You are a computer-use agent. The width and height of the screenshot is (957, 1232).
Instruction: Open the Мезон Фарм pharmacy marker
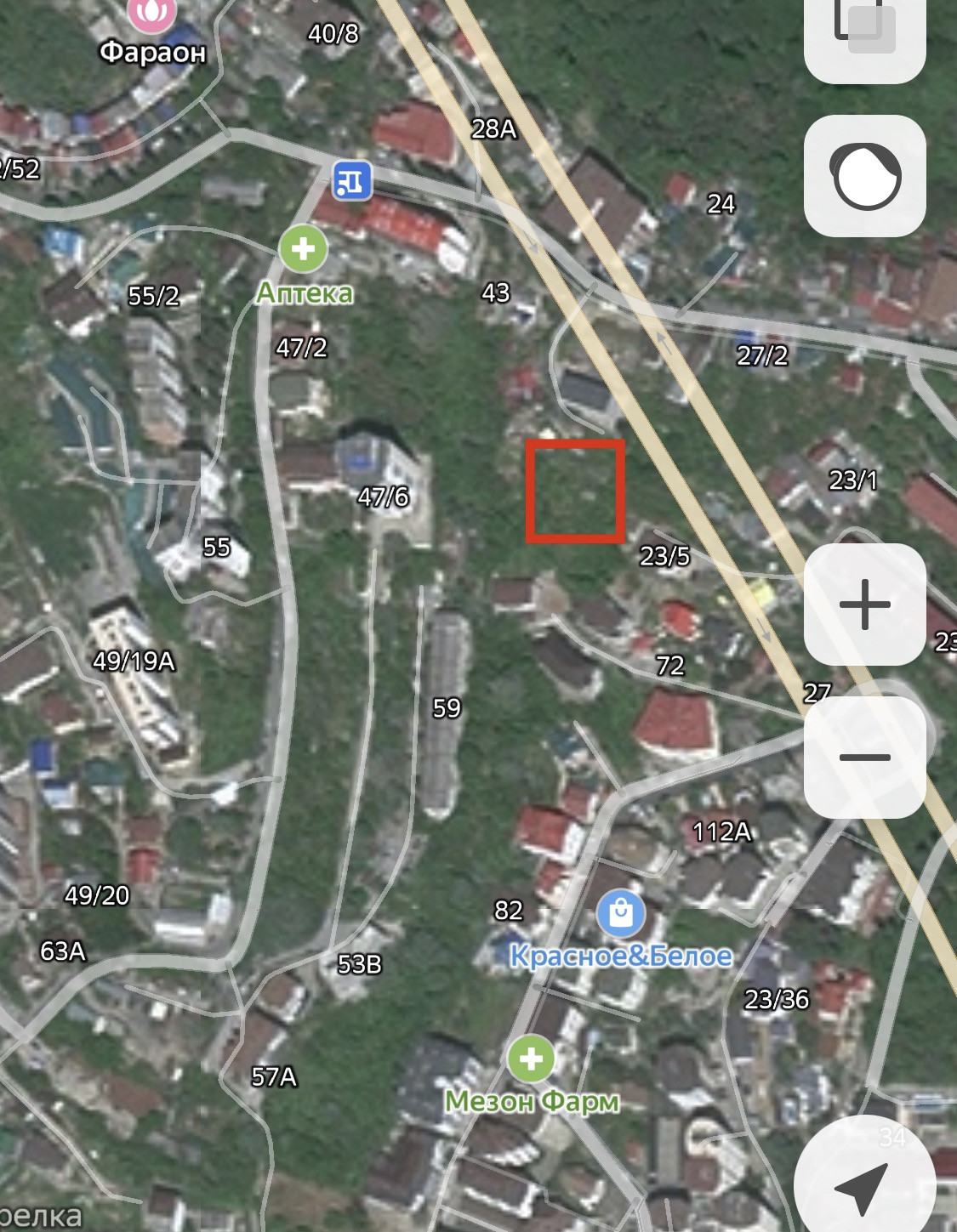coord(531,1059)
